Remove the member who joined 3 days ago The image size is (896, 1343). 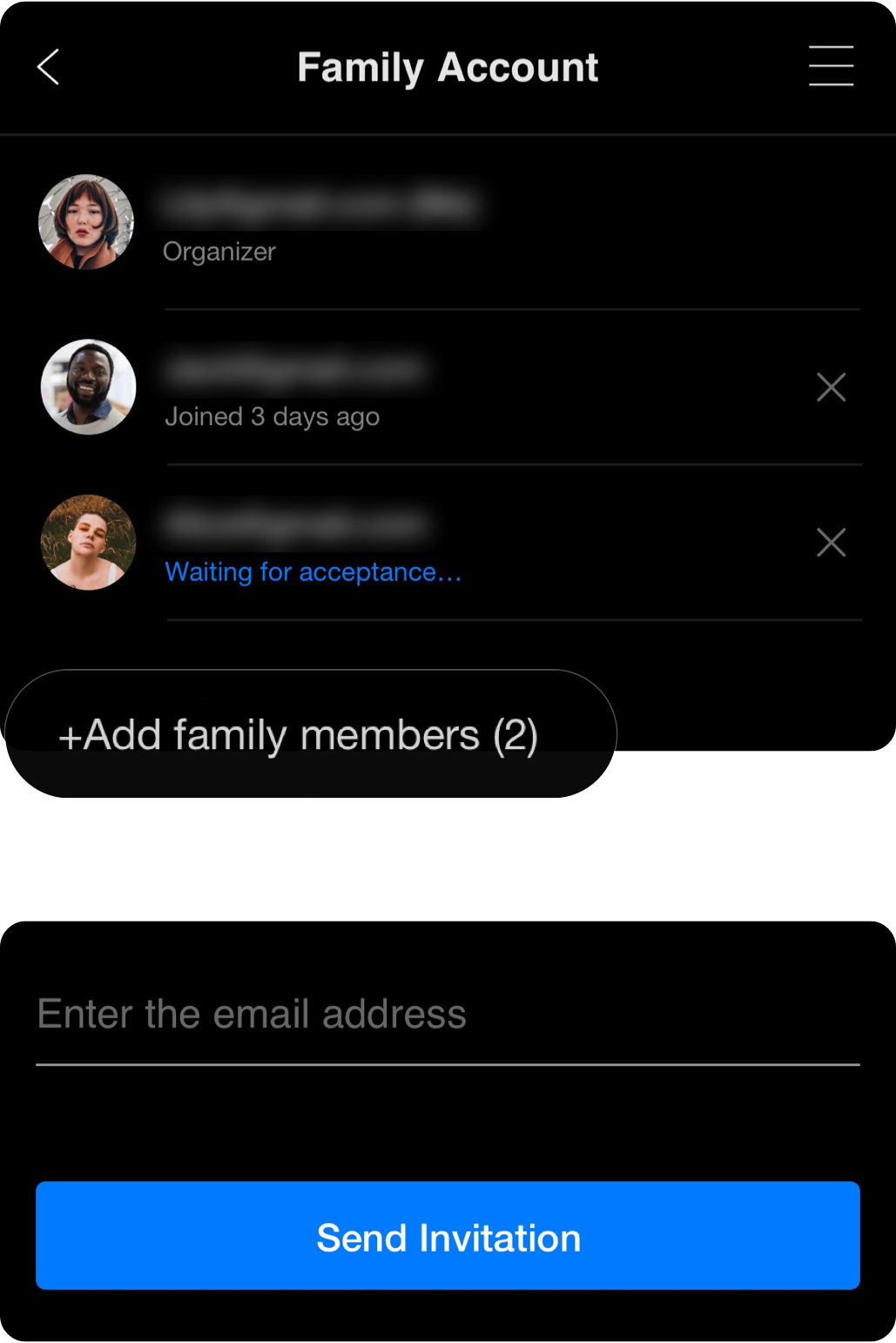click(830, 387)
